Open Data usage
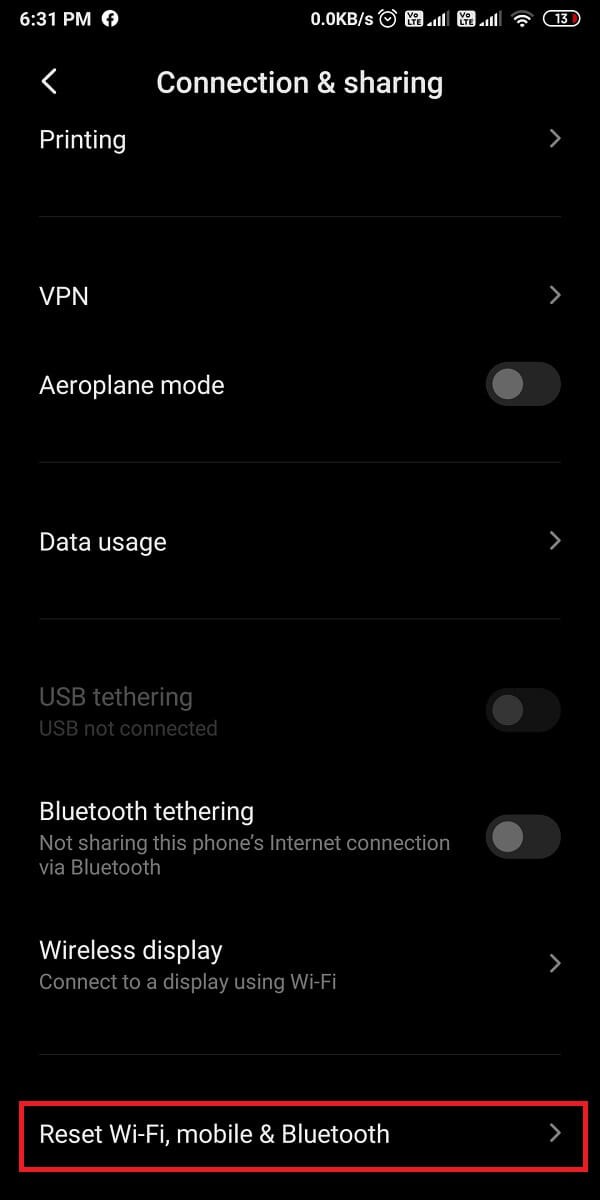The image size is (600, 1200). (x=300, y=542)
